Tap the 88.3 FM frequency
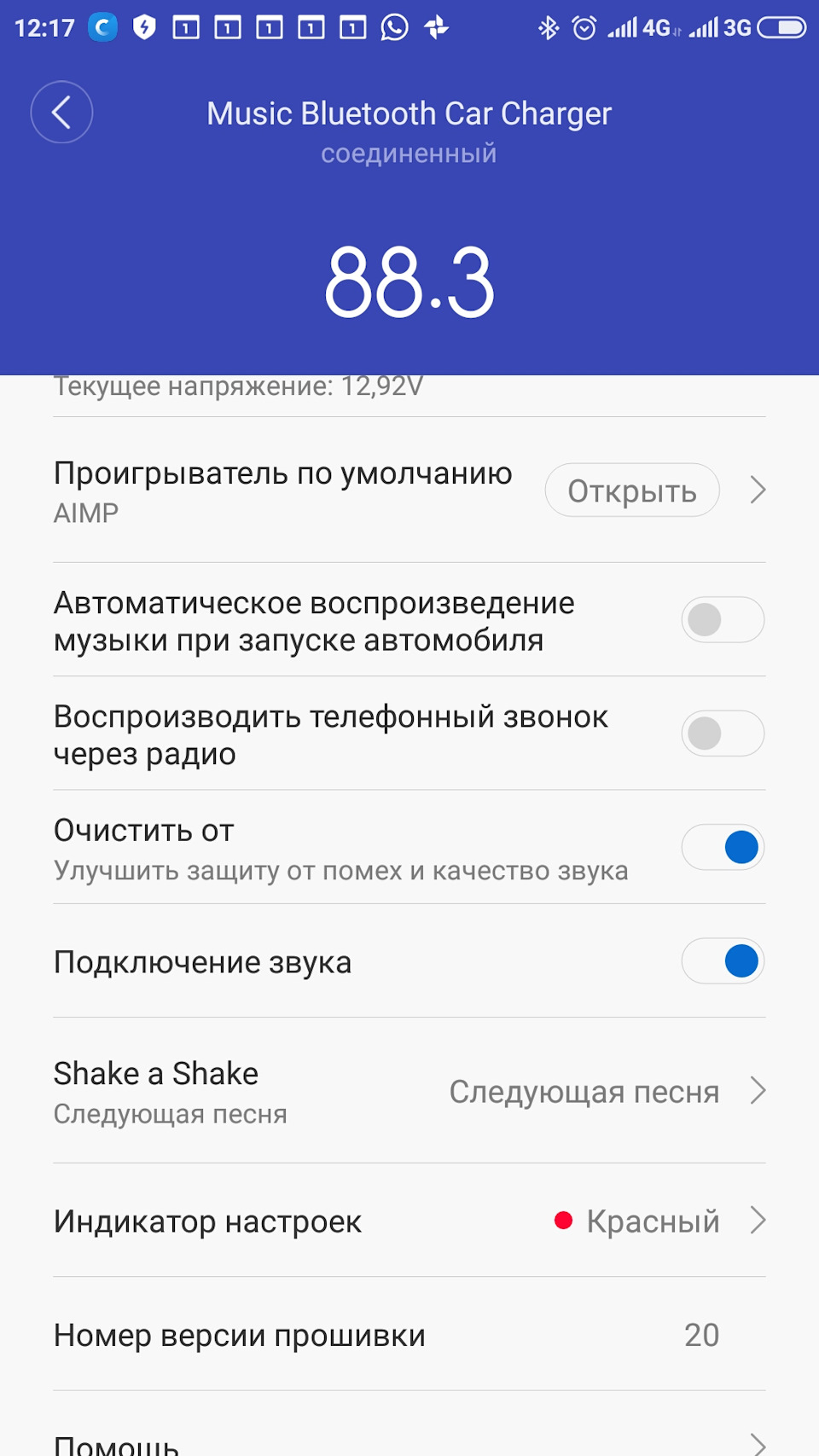This screenshot has height=1456, width=819. click(409, 281)
